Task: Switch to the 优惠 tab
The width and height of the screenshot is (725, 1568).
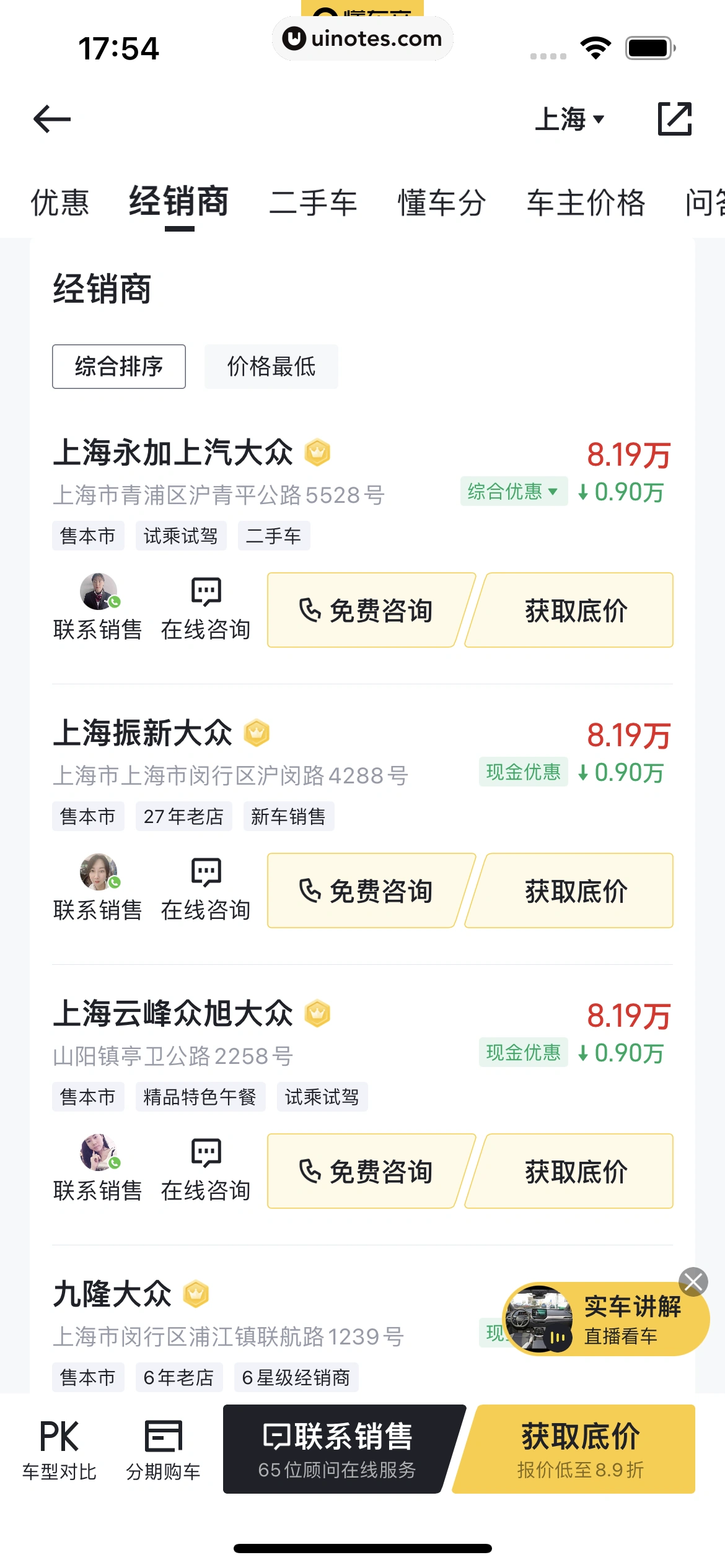Action: [60, 203]
